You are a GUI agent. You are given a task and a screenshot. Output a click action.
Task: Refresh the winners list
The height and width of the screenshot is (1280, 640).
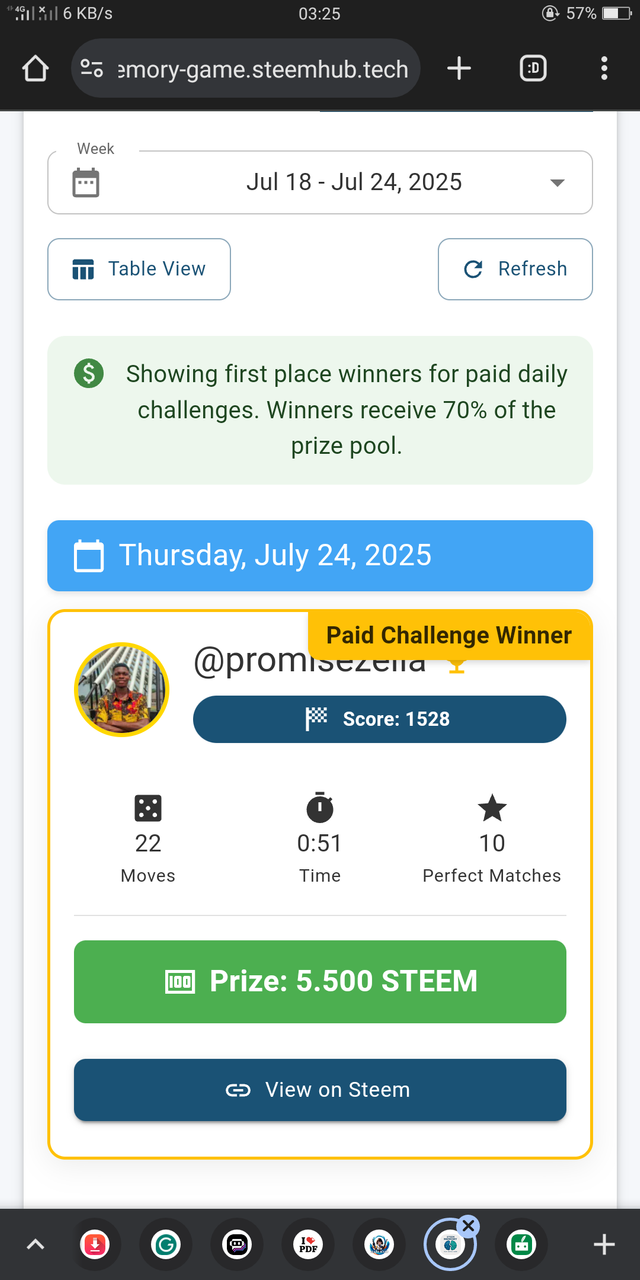515,269
